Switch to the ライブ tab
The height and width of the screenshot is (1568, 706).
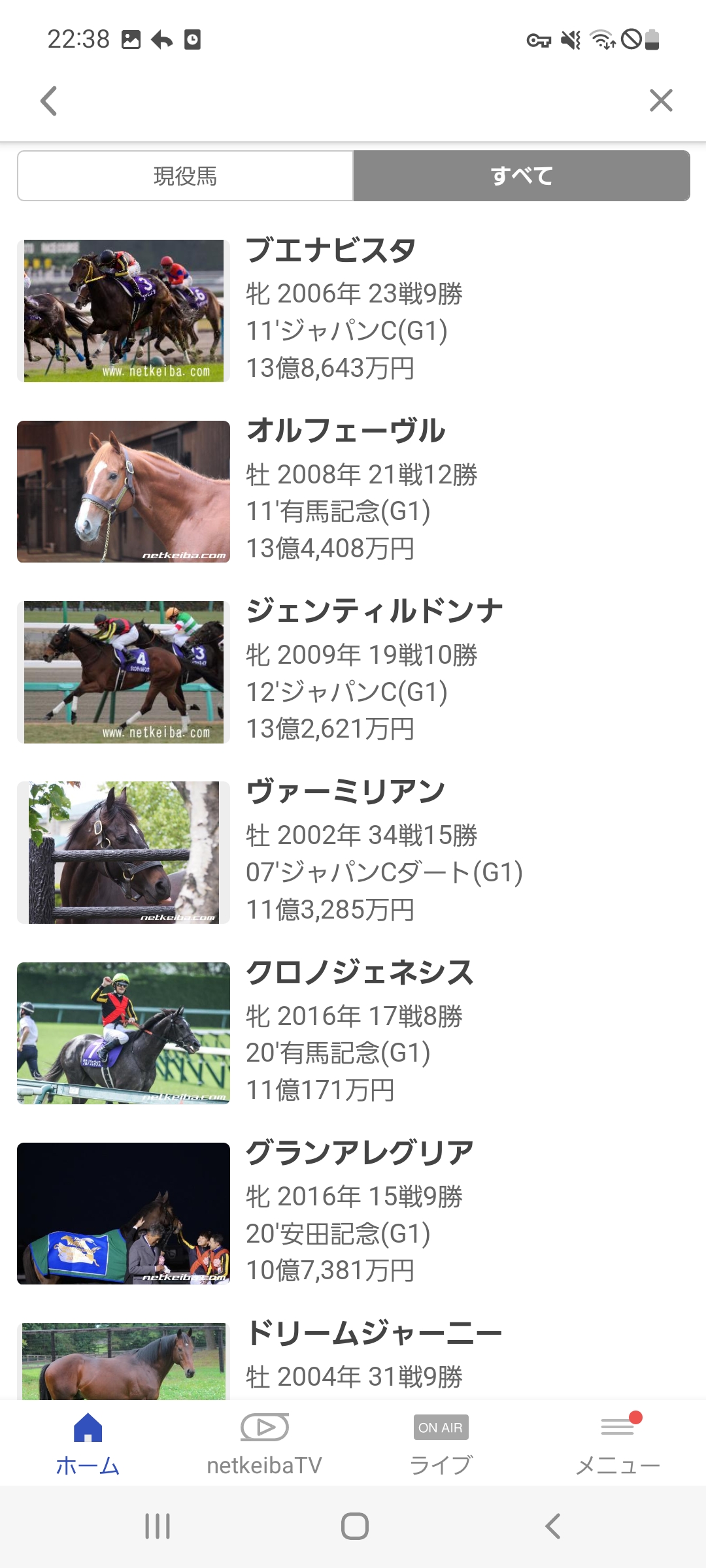point(441,1444)
